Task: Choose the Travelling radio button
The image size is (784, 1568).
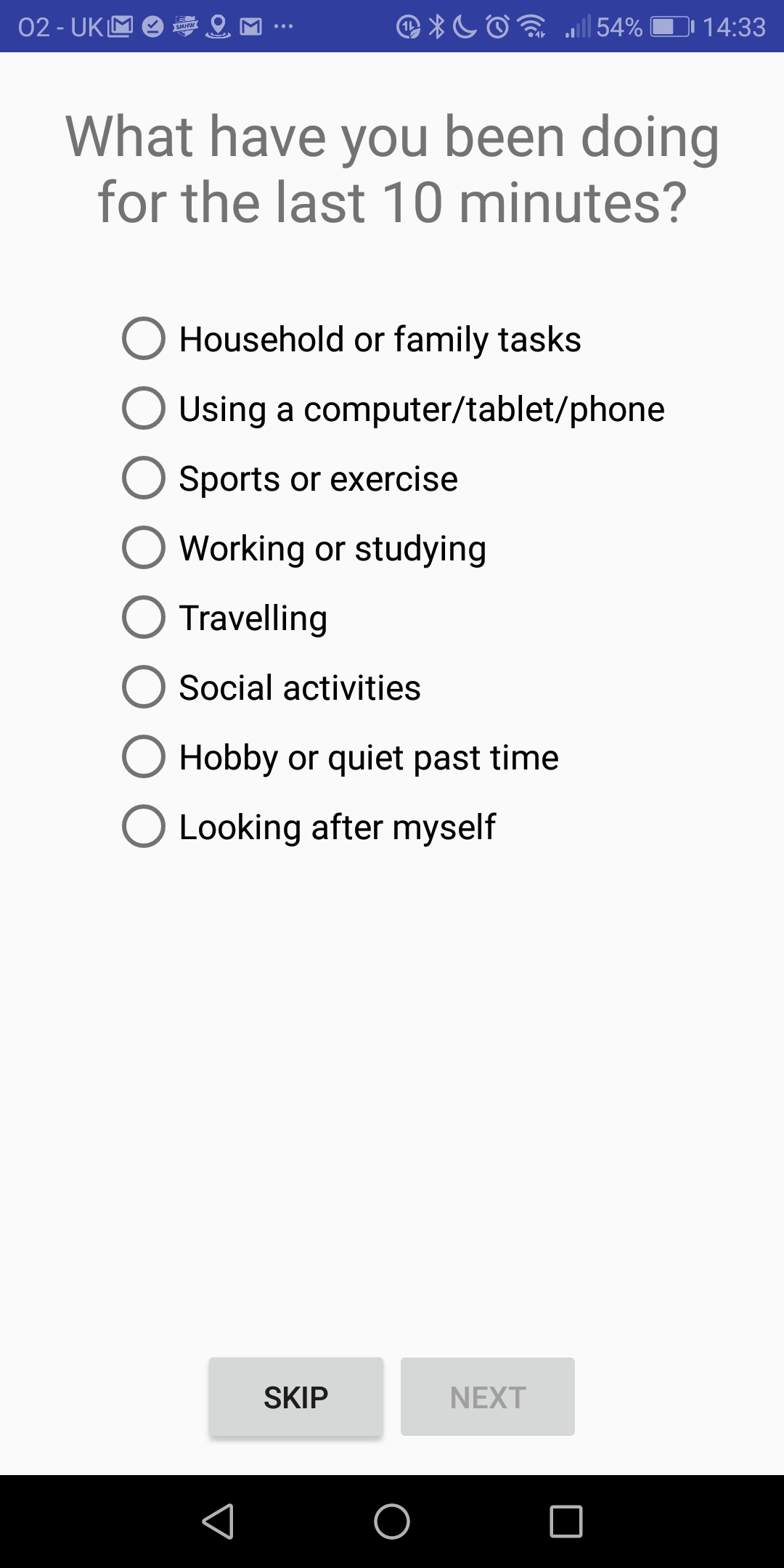Action: (144, 617)
